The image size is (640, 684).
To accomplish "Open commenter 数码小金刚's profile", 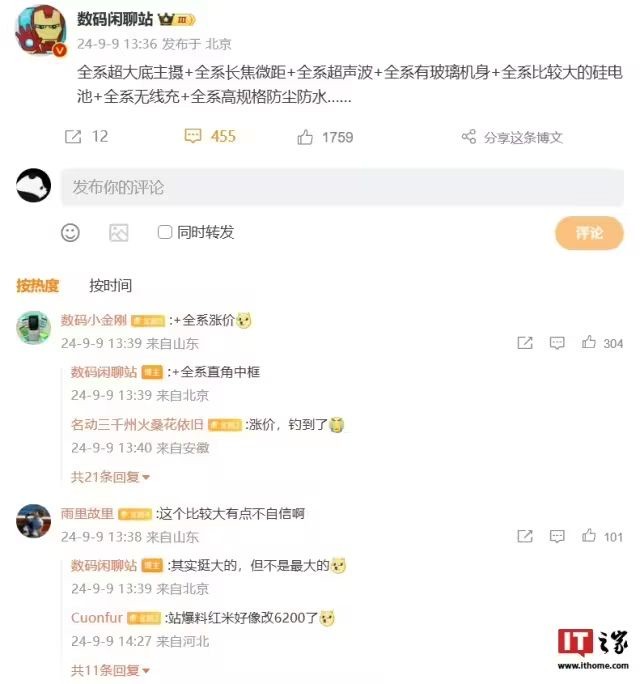I will click(94, 319).
